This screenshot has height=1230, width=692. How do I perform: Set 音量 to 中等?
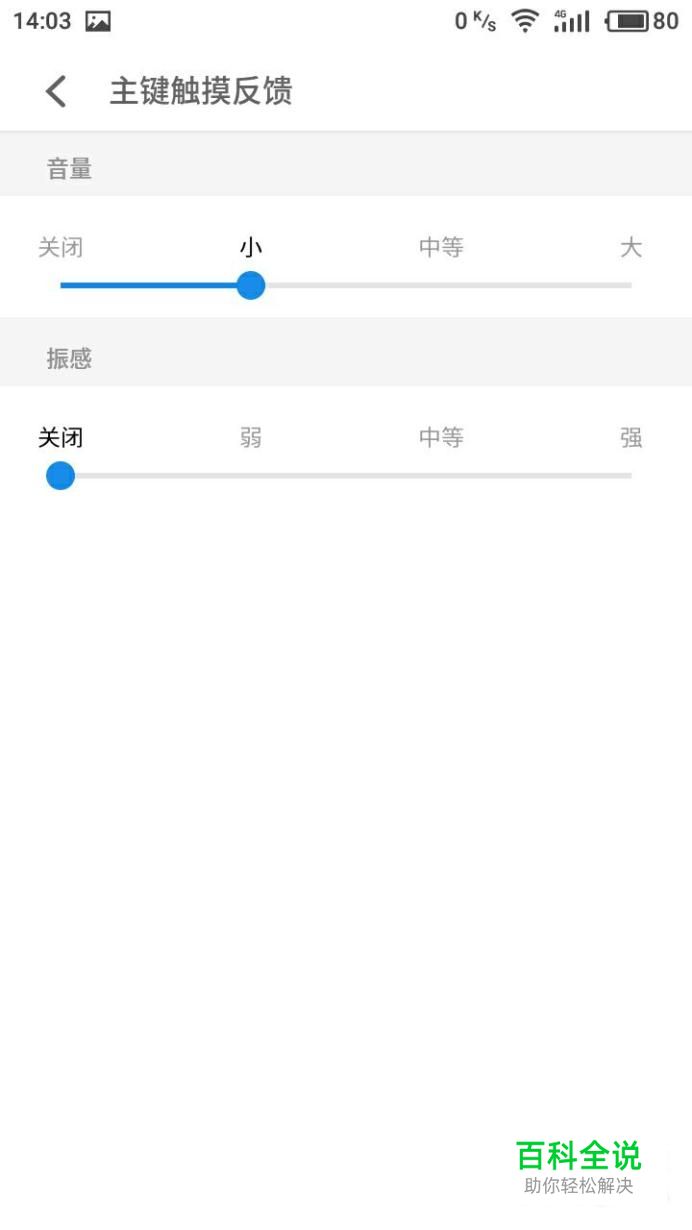pyautogui.click(x=441, y=247)
